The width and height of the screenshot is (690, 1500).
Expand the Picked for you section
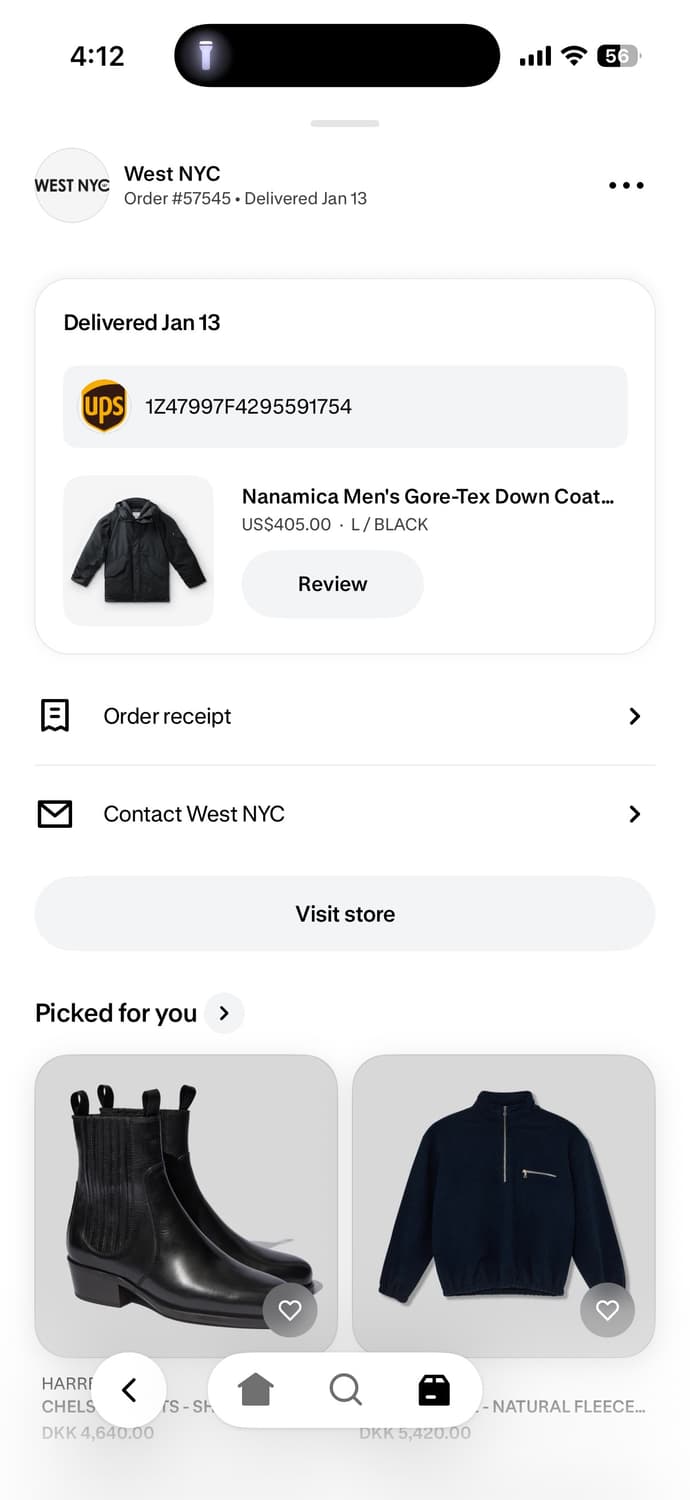pyautogui.click(x=224, y=1013)
